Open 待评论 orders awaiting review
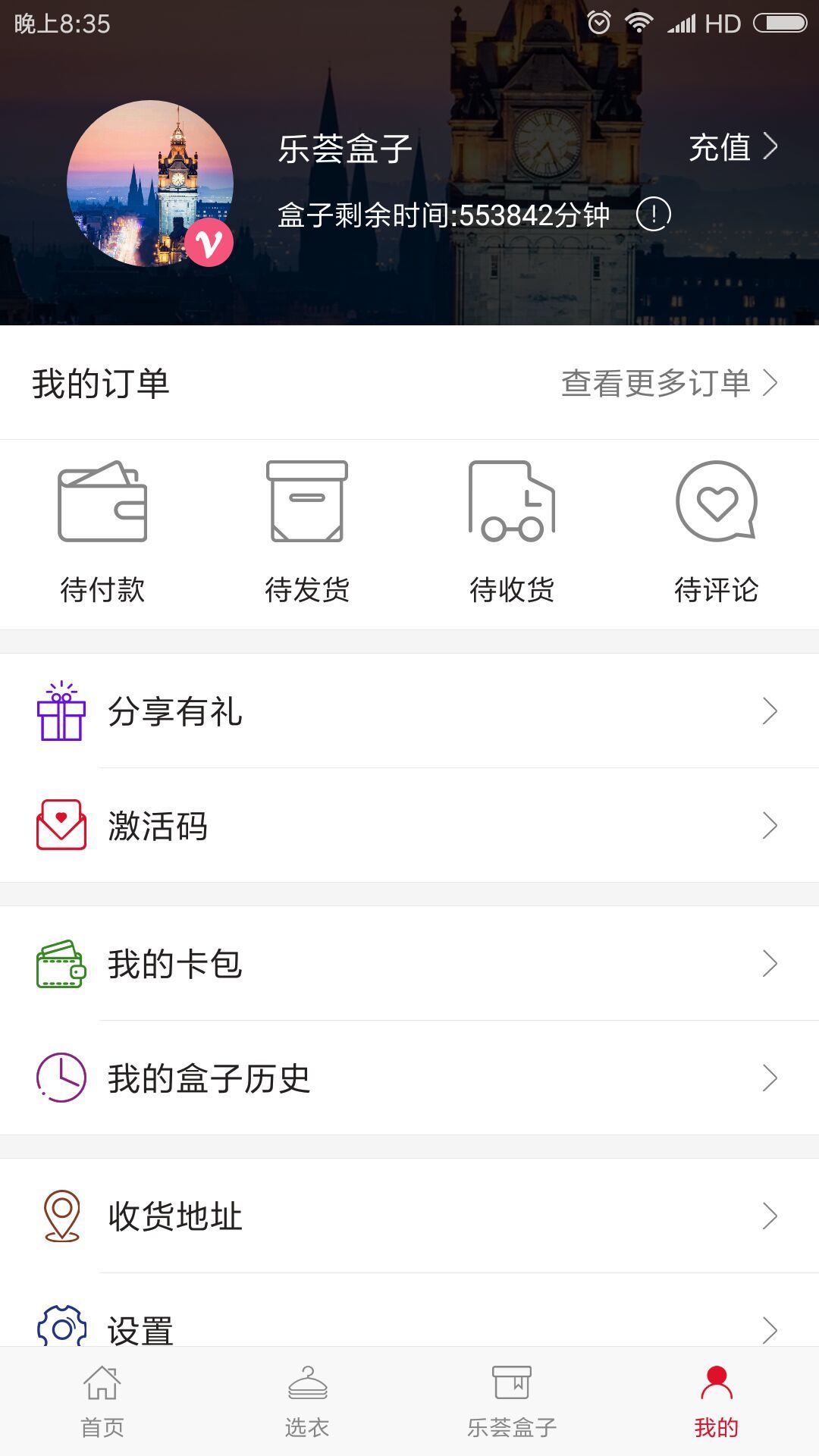 (717, 532)
